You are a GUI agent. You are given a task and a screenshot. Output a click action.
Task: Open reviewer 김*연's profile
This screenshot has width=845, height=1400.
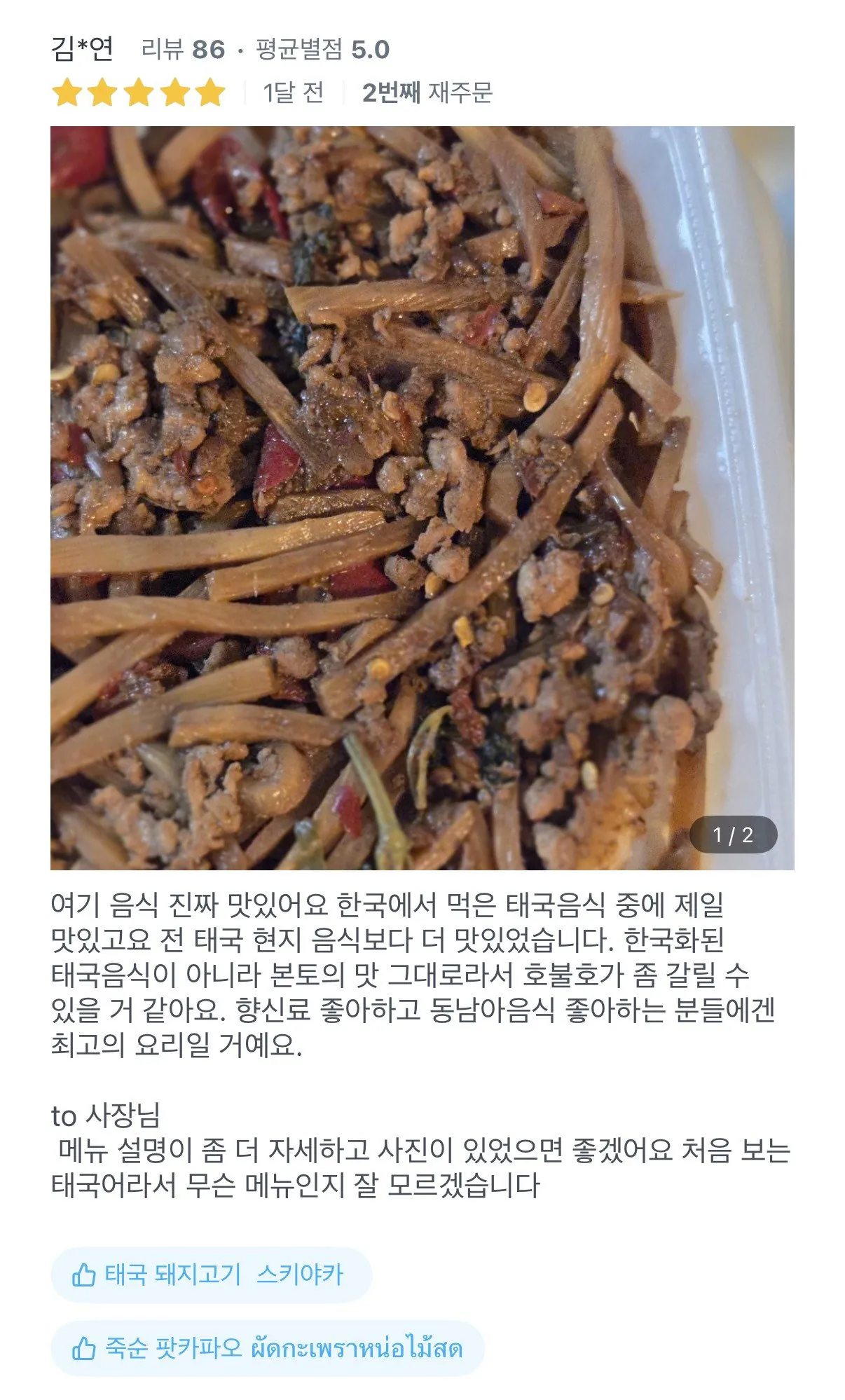82,49
